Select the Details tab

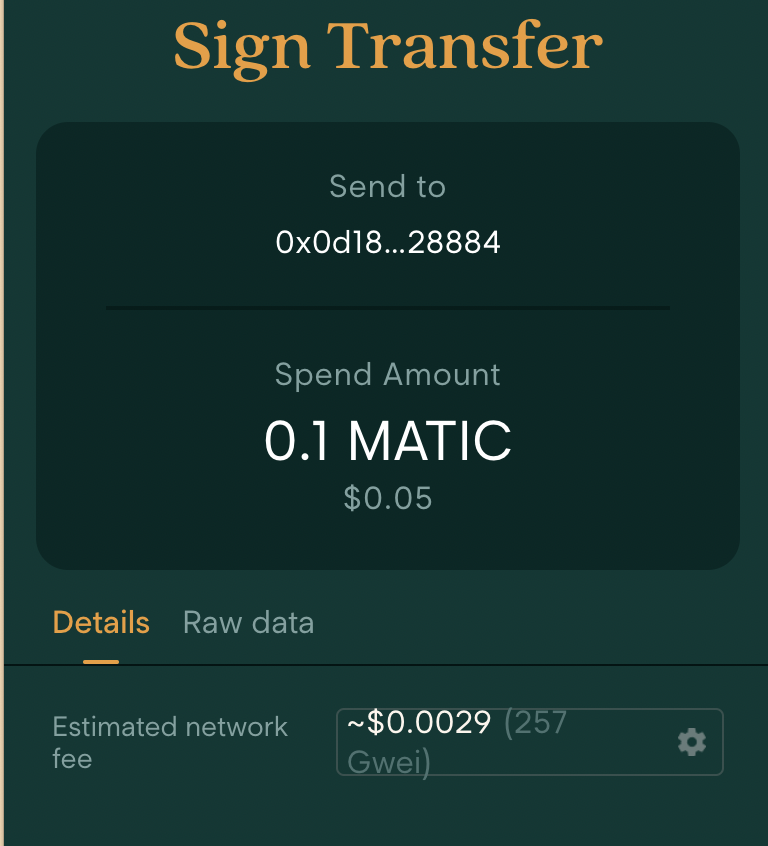[x=101, y=622]
